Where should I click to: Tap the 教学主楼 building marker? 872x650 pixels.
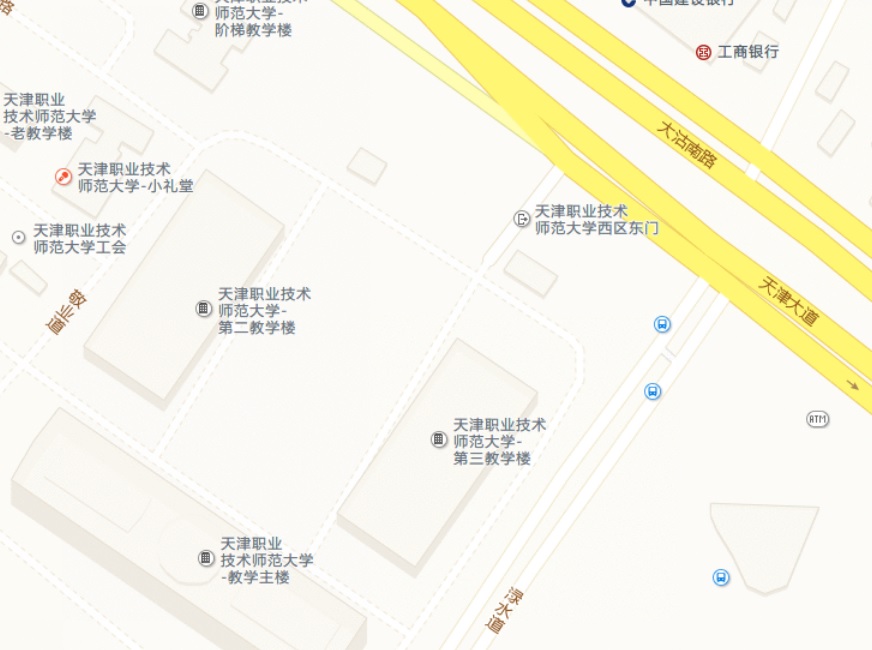point(206,558)
